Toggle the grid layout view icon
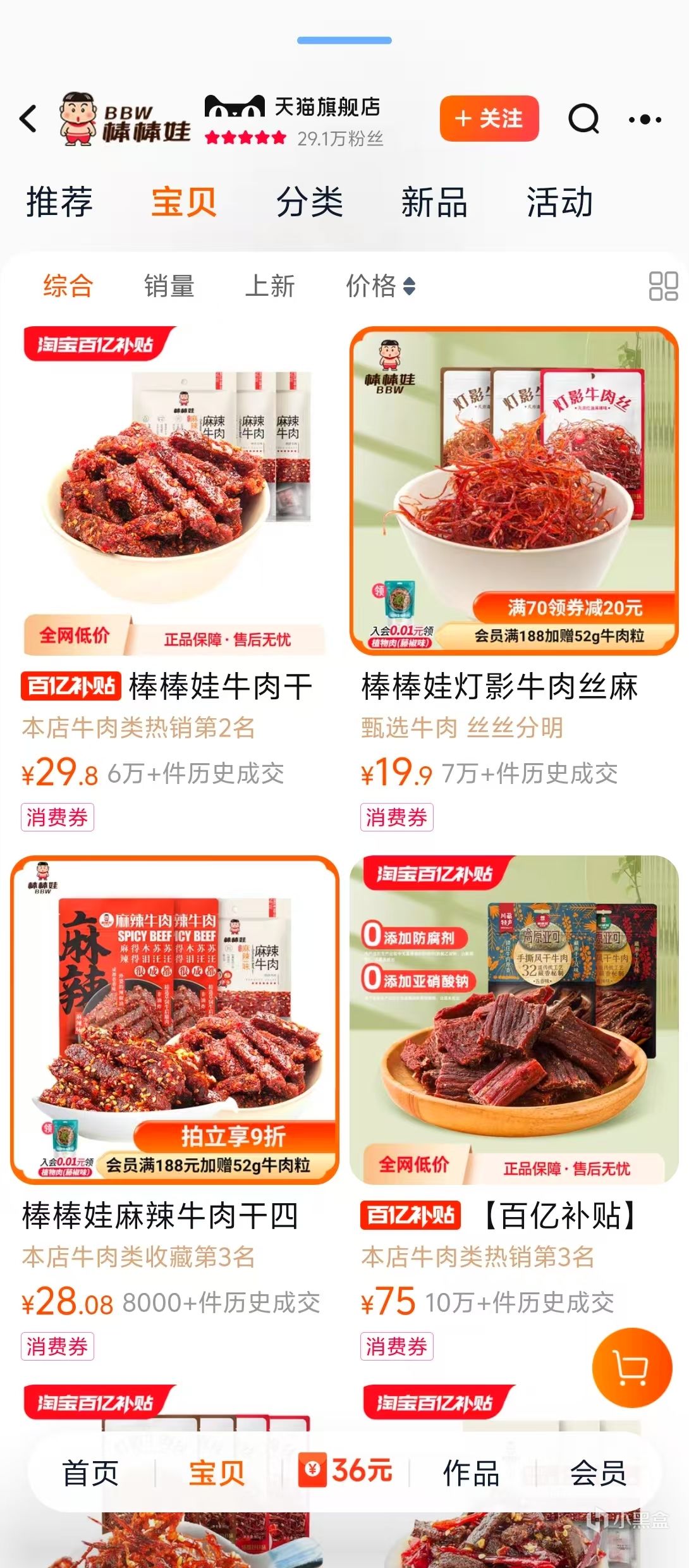Viewport: 689px width, 1568px height. [x=663, y=286]
